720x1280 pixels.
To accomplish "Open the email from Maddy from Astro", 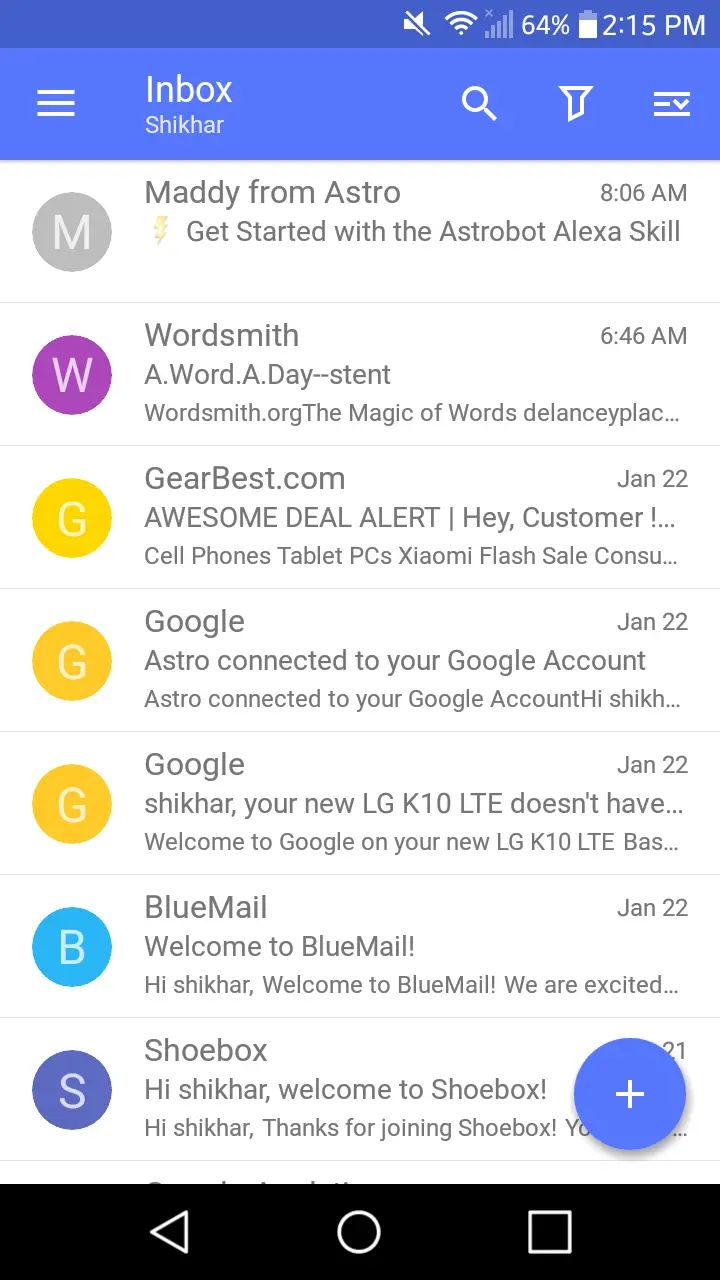I will coord(412,231).
